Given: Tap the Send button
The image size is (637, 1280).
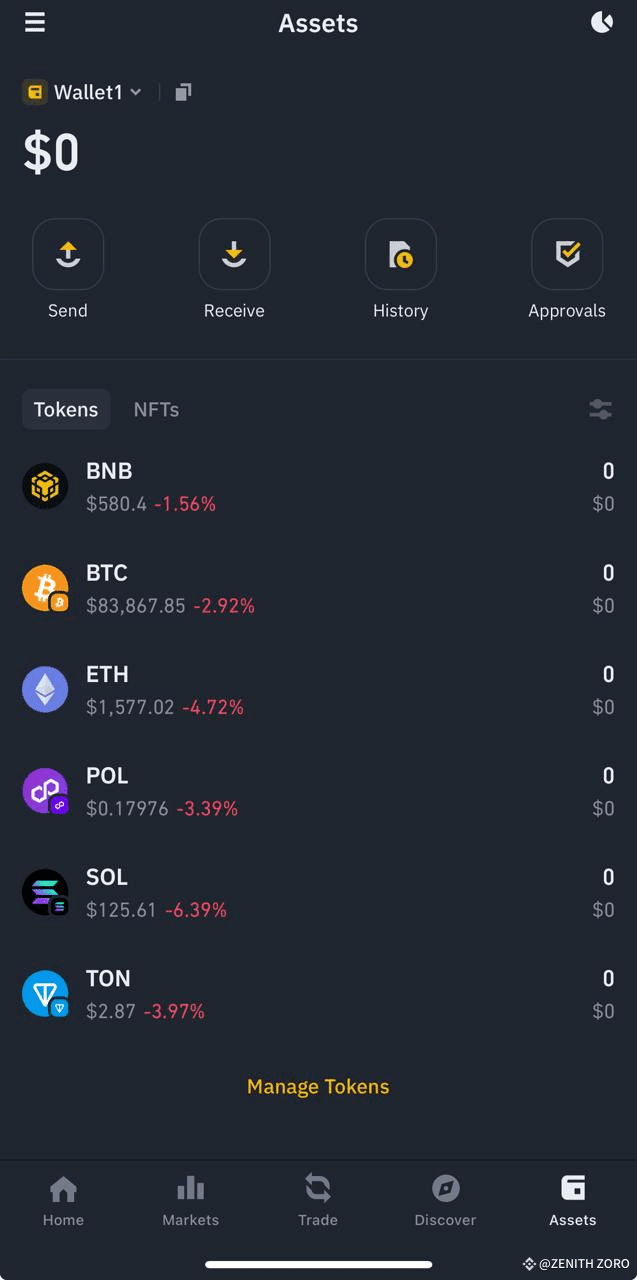Looking at the screenshot, I should click(x=68, y=255).
